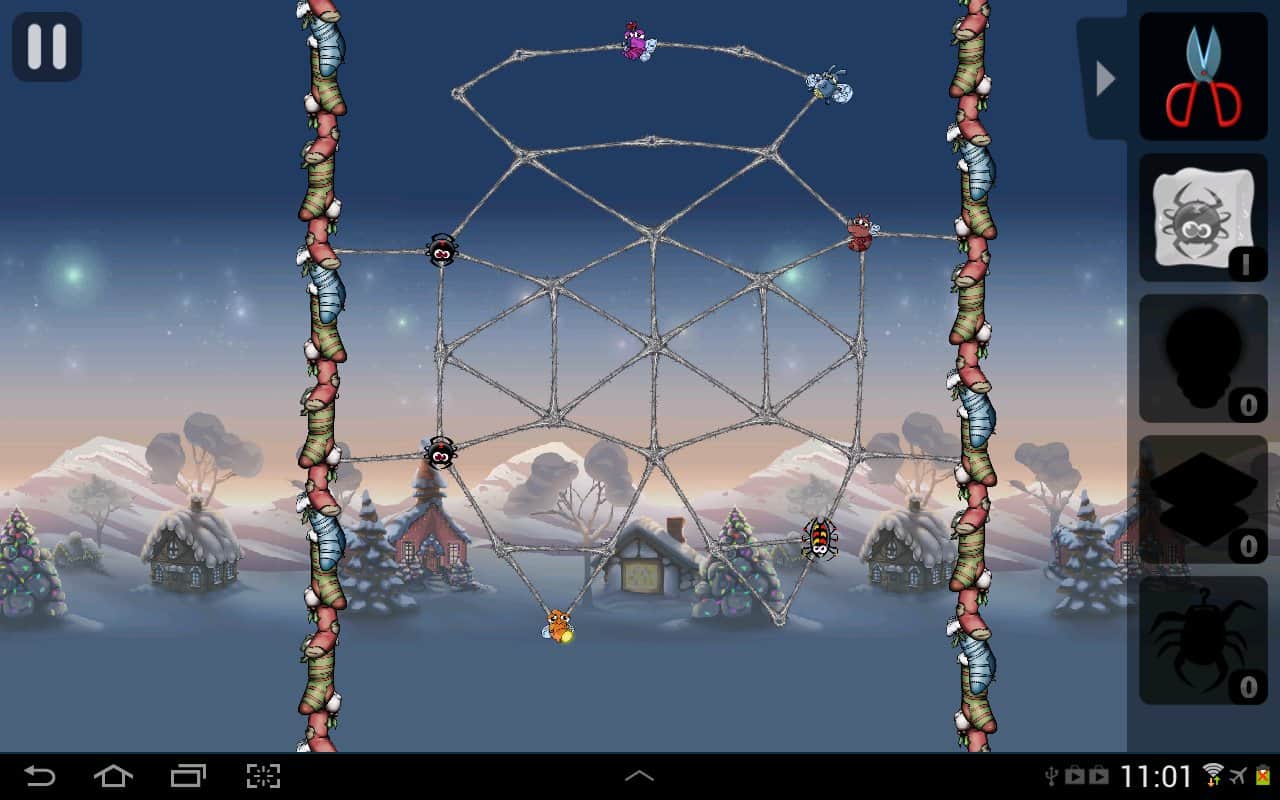The height and width of the screenshot is (800, 1280).
Task: Go back with system back button
Action: [x=40, y=776]
